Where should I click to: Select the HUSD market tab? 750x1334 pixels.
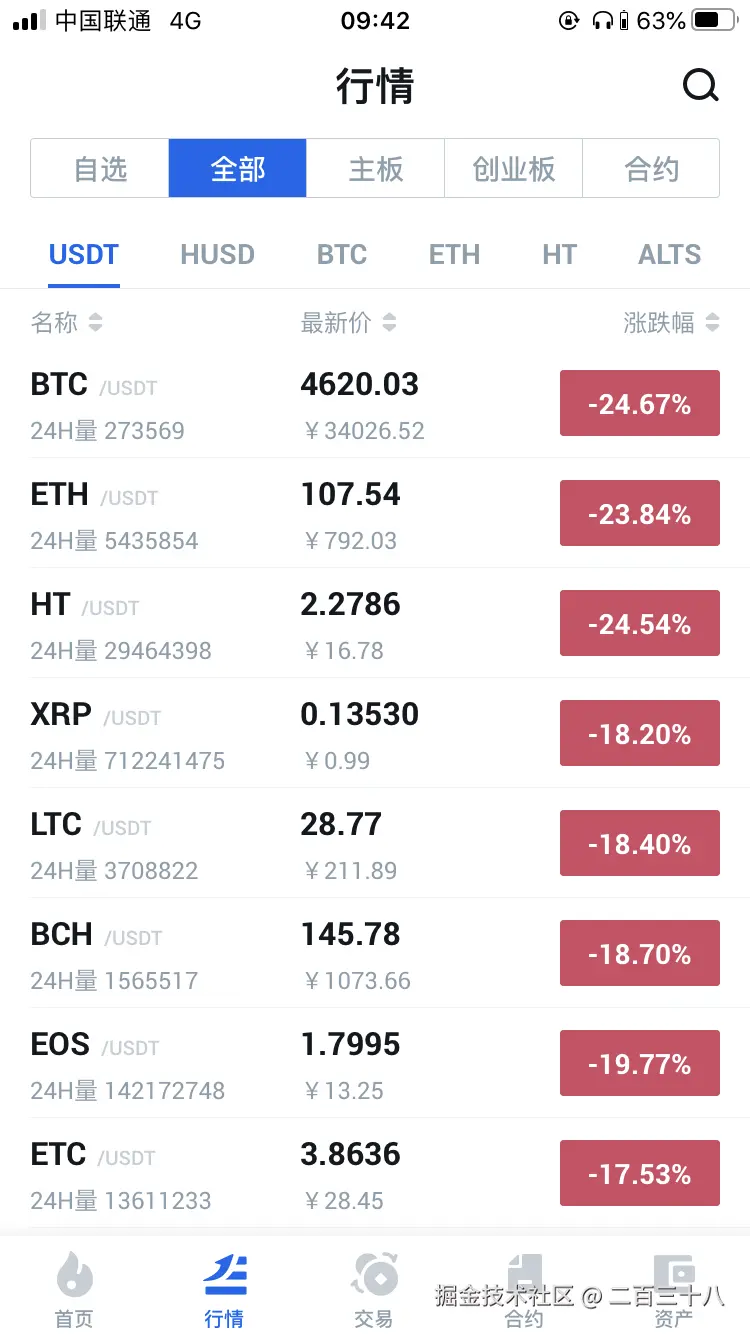(217, 255)
